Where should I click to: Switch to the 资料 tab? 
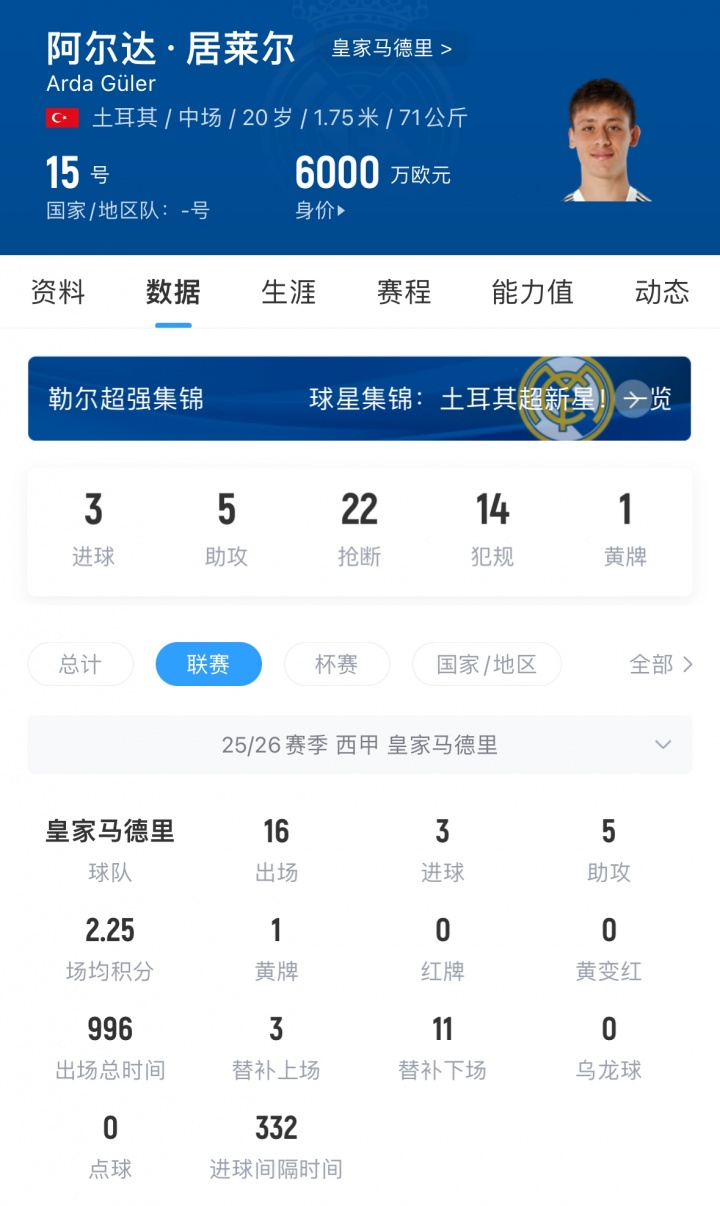(58, 292)
